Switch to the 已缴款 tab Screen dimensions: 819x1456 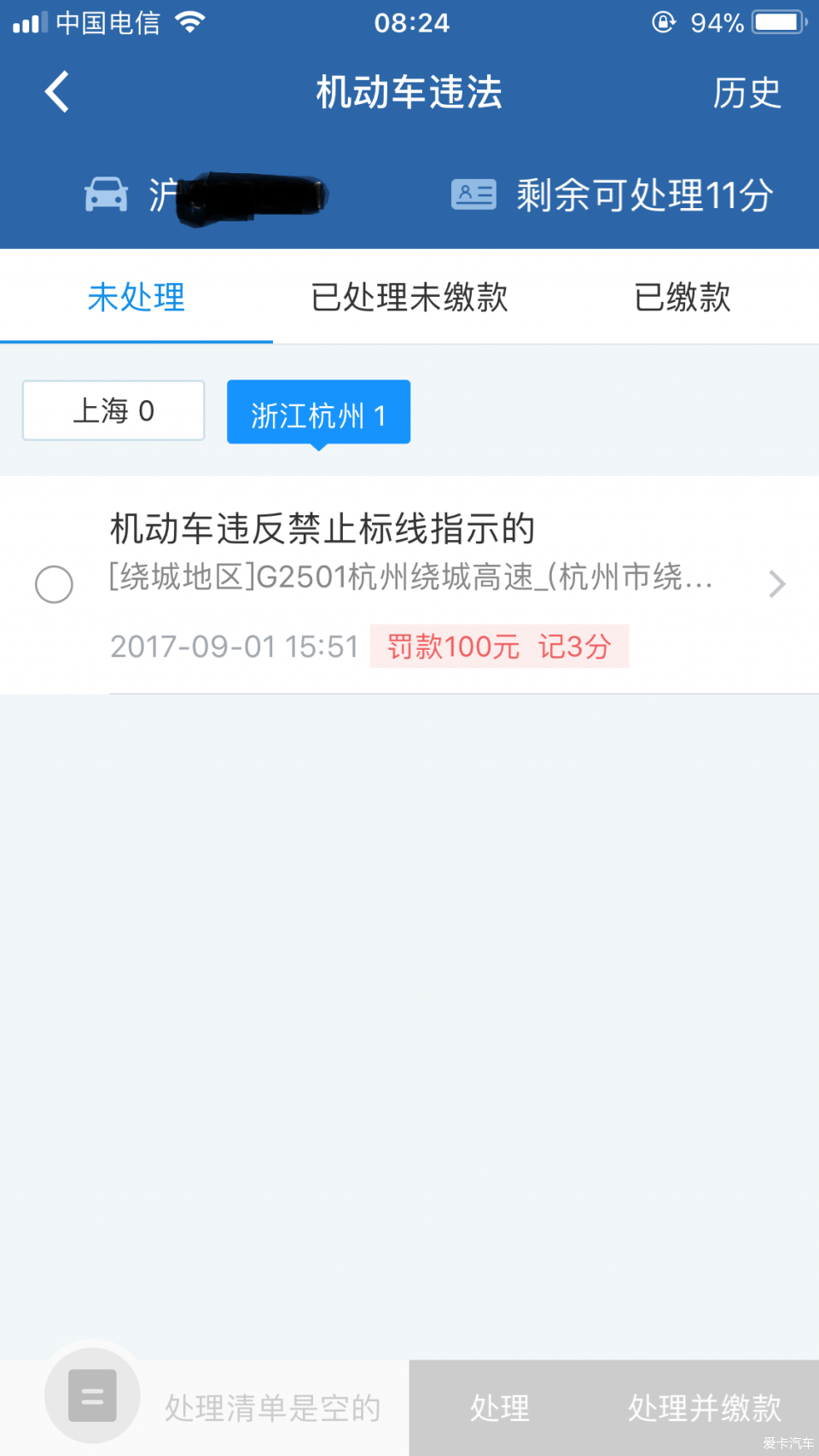tap(682, 298)
